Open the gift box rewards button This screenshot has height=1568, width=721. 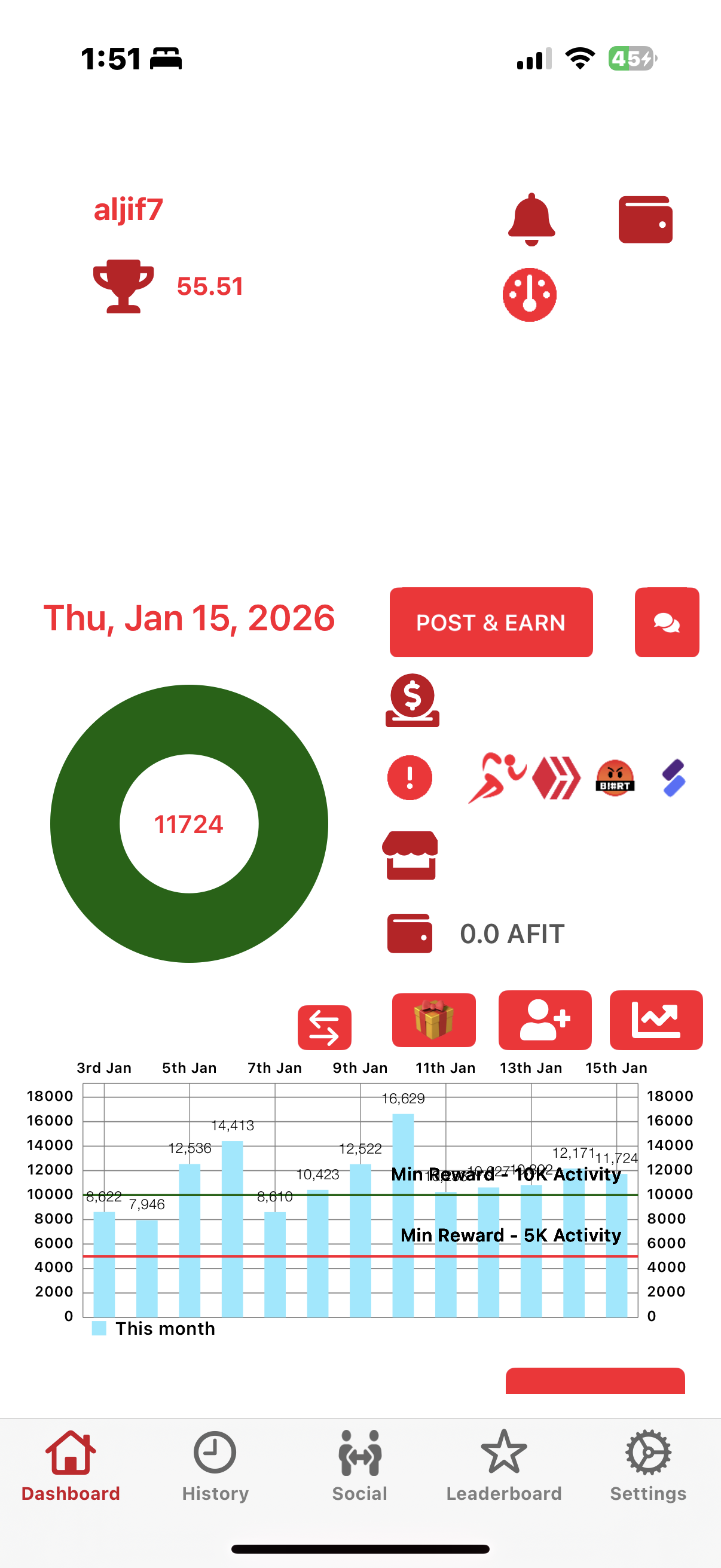[x=433, y=1020]
